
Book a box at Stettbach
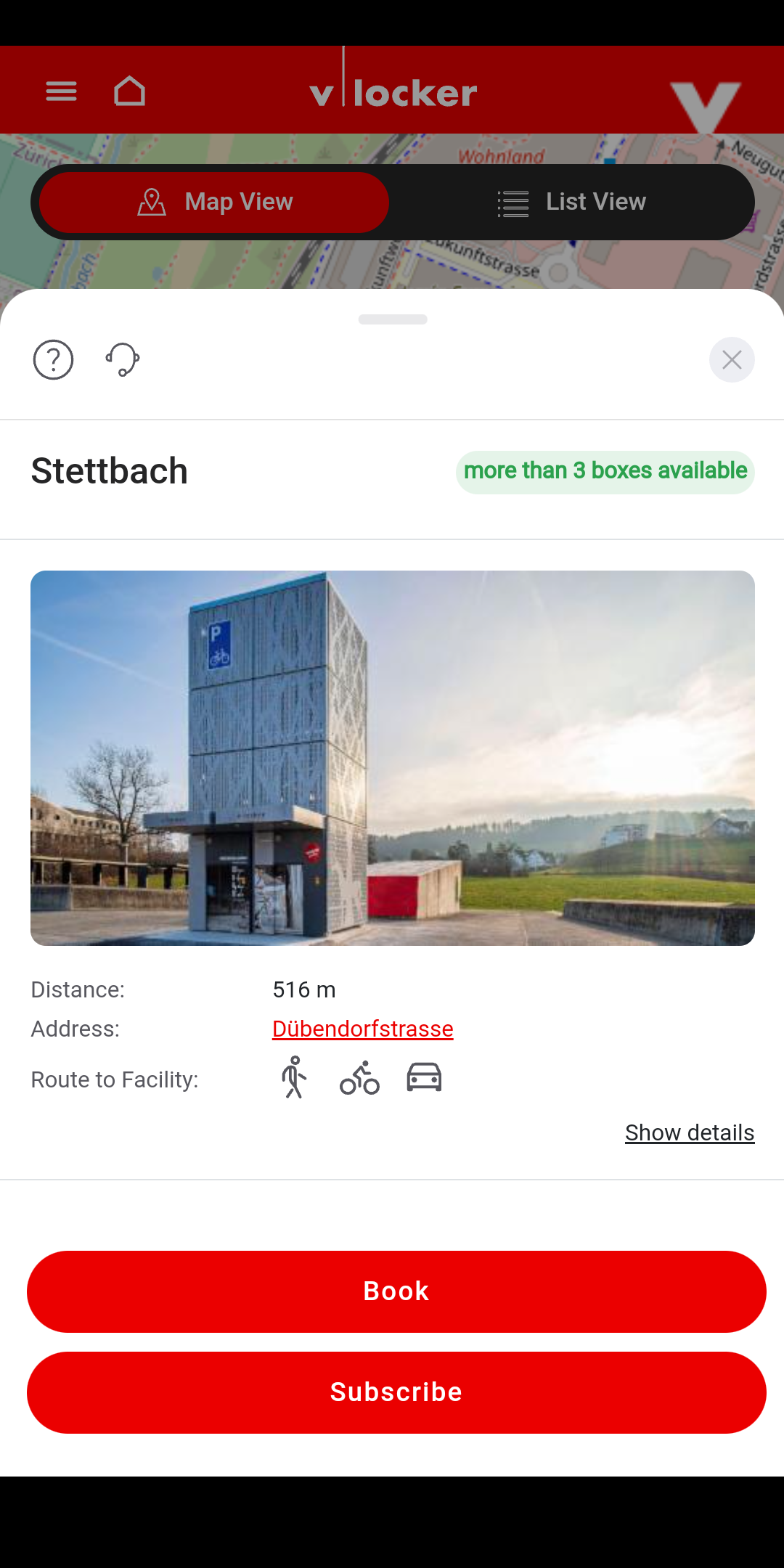click(396, 1291)
